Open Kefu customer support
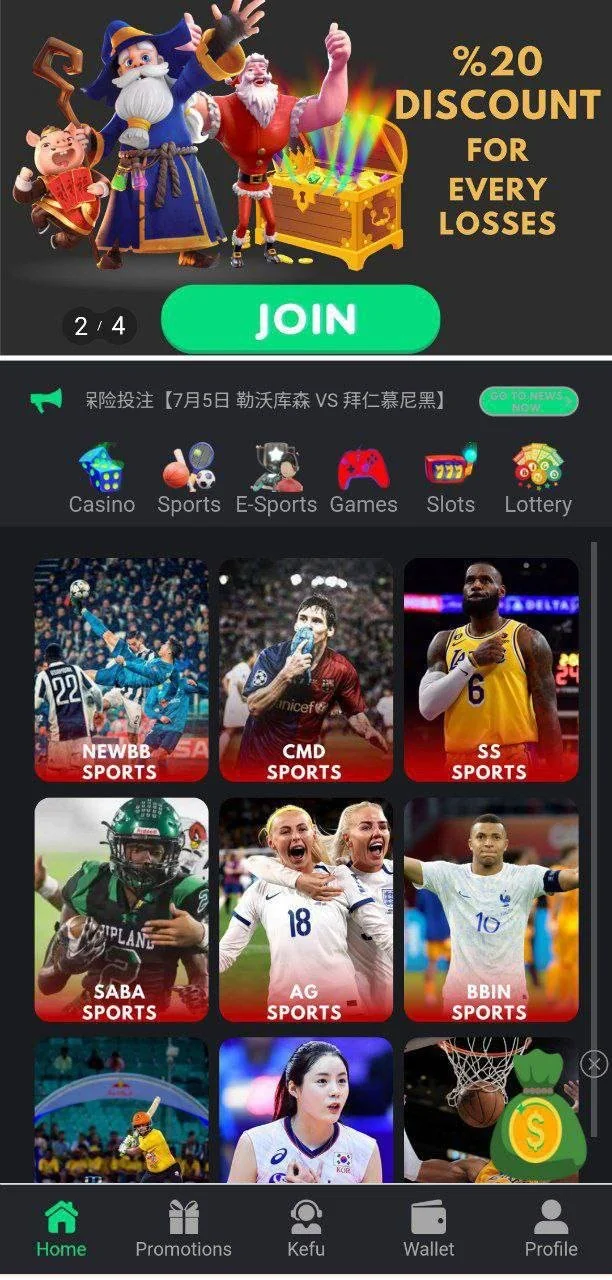 click(x=306, y=1231)
